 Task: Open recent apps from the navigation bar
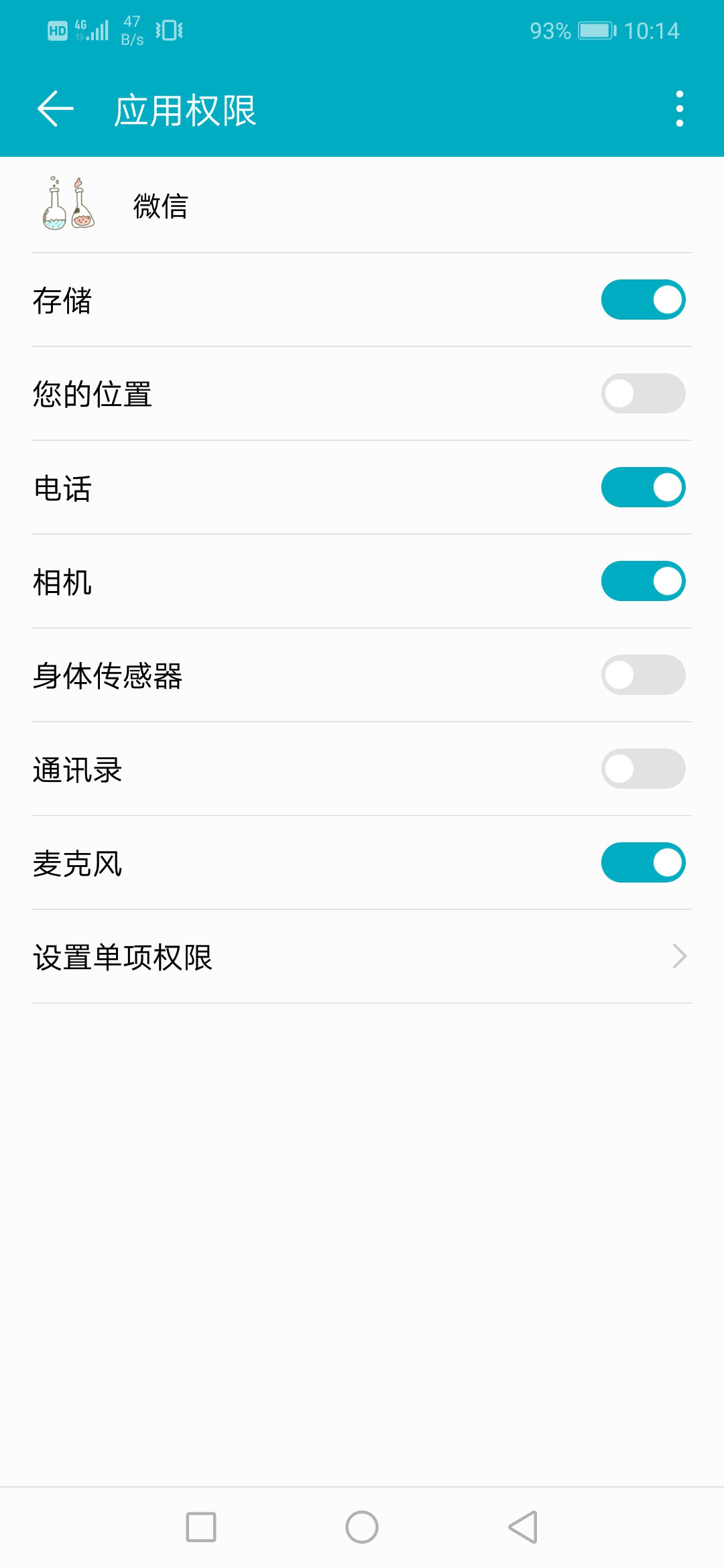pos(201,1527)
